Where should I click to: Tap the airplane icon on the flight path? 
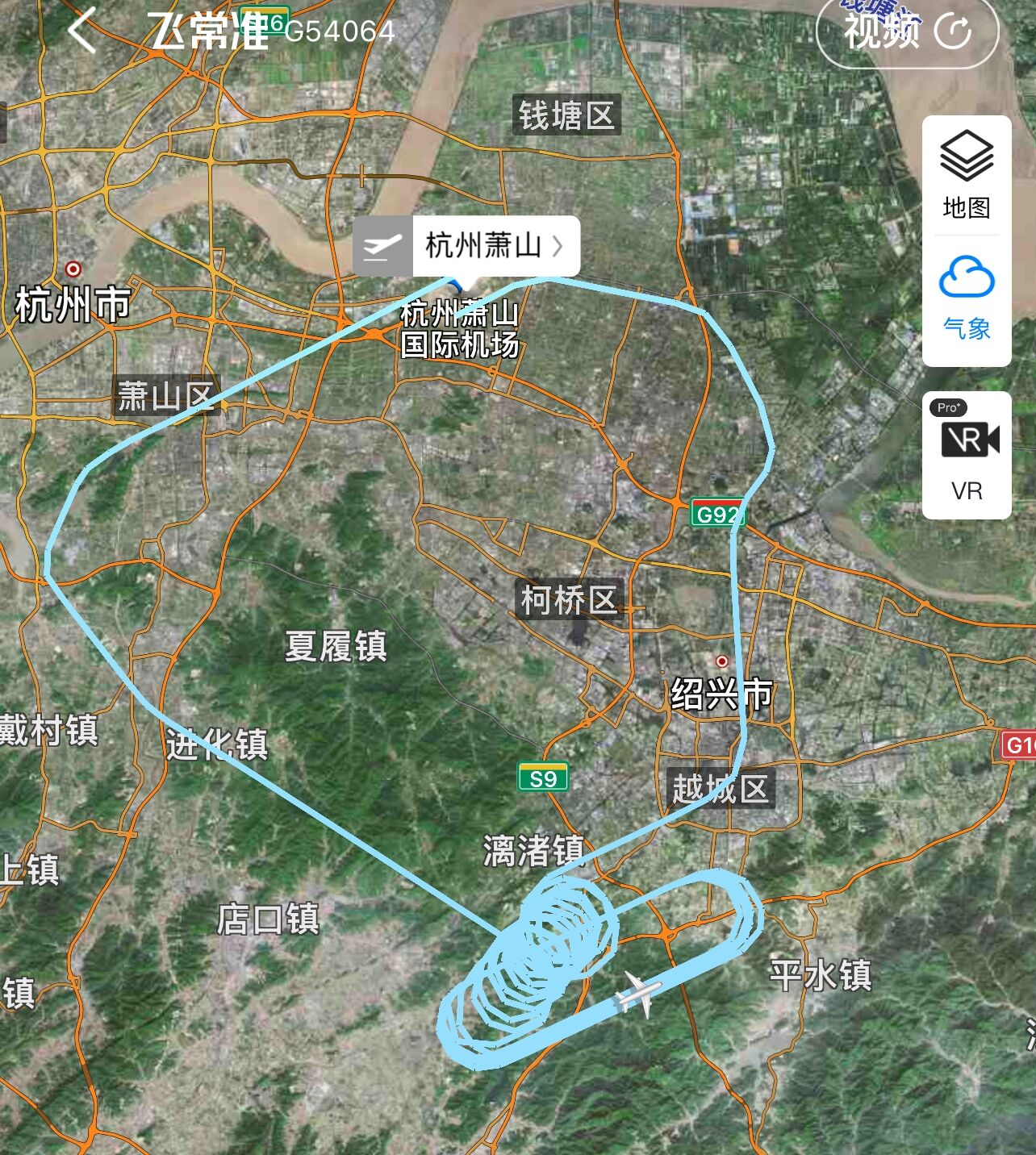(x=638, y=994)
